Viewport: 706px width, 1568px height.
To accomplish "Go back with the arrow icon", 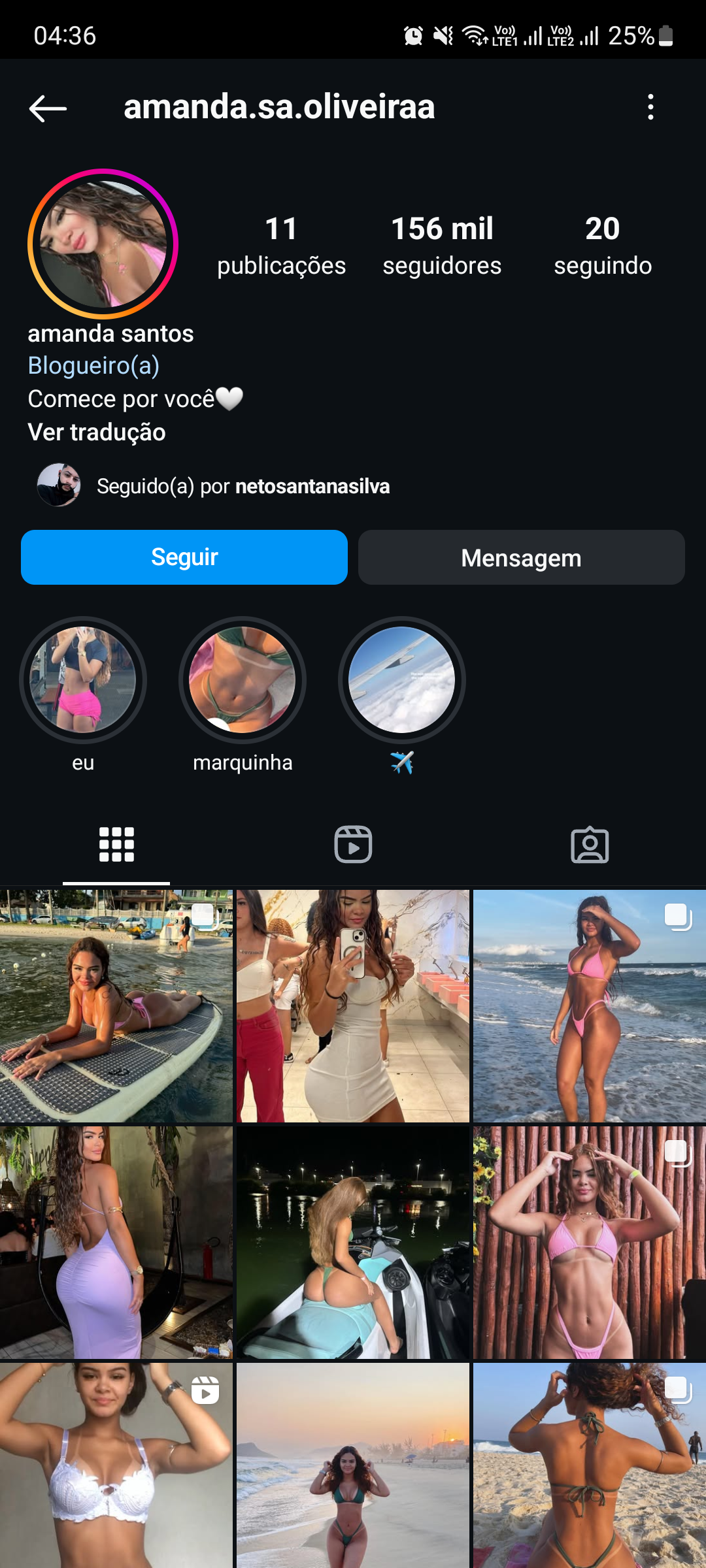I will 48,108.
